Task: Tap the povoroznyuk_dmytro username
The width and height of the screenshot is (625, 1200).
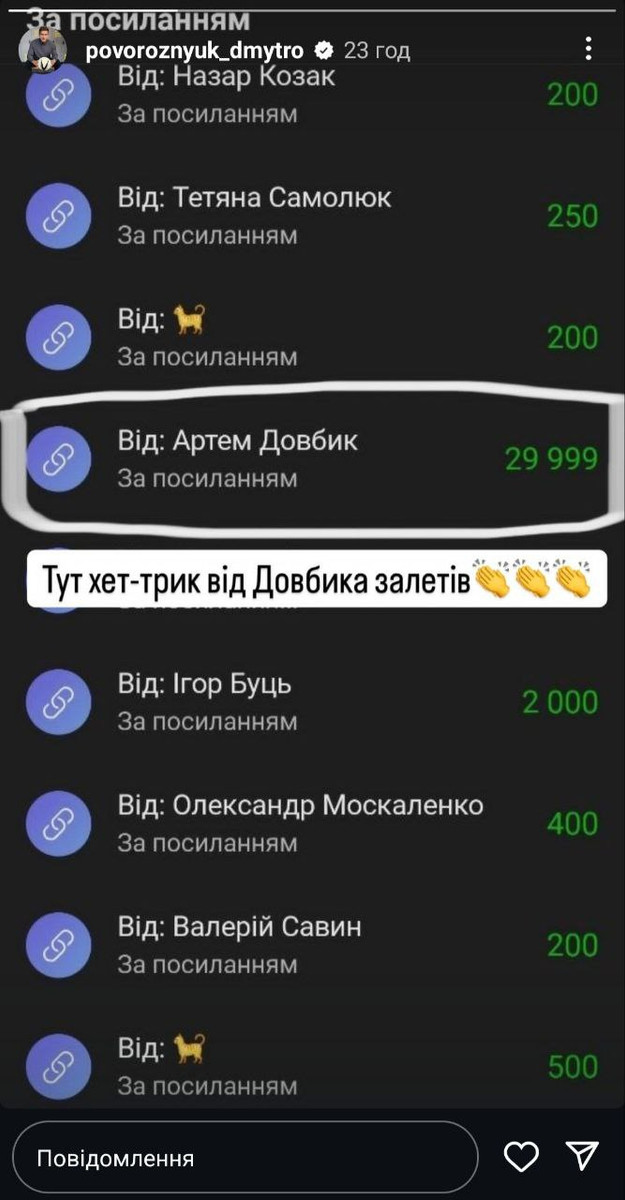Action: pos(194,50)
